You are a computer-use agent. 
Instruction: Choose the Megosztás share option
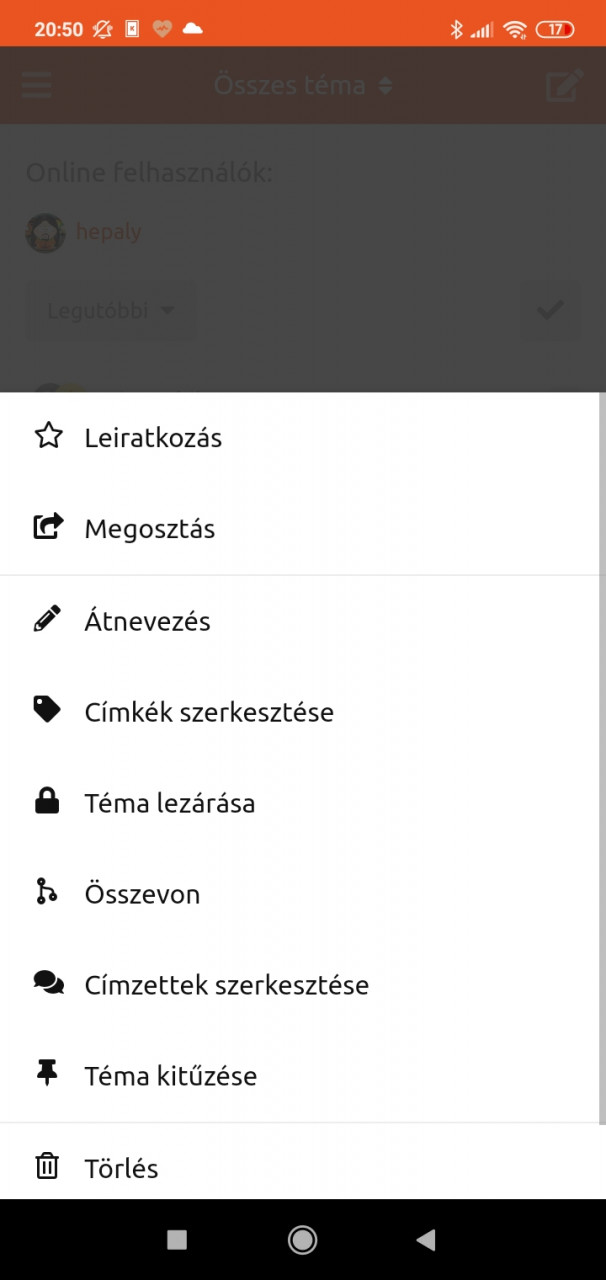[150, 529]
